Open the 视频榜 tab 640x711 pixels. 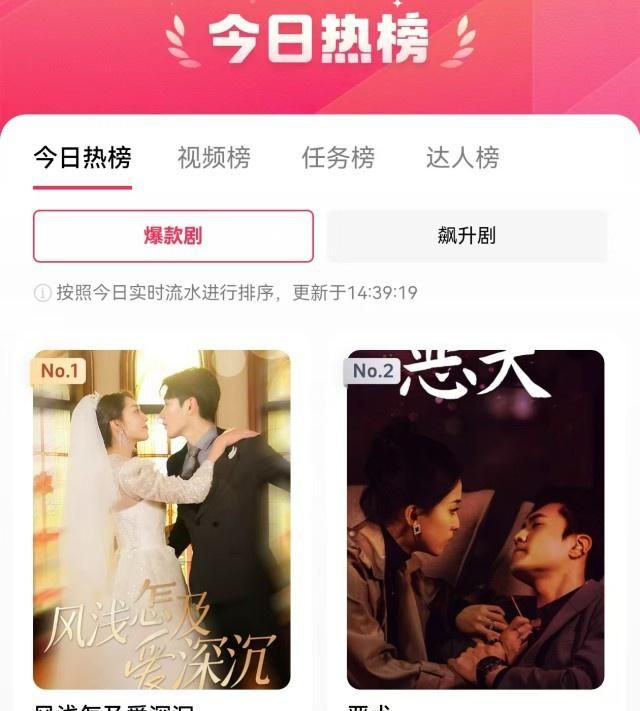tap(214, 158)
